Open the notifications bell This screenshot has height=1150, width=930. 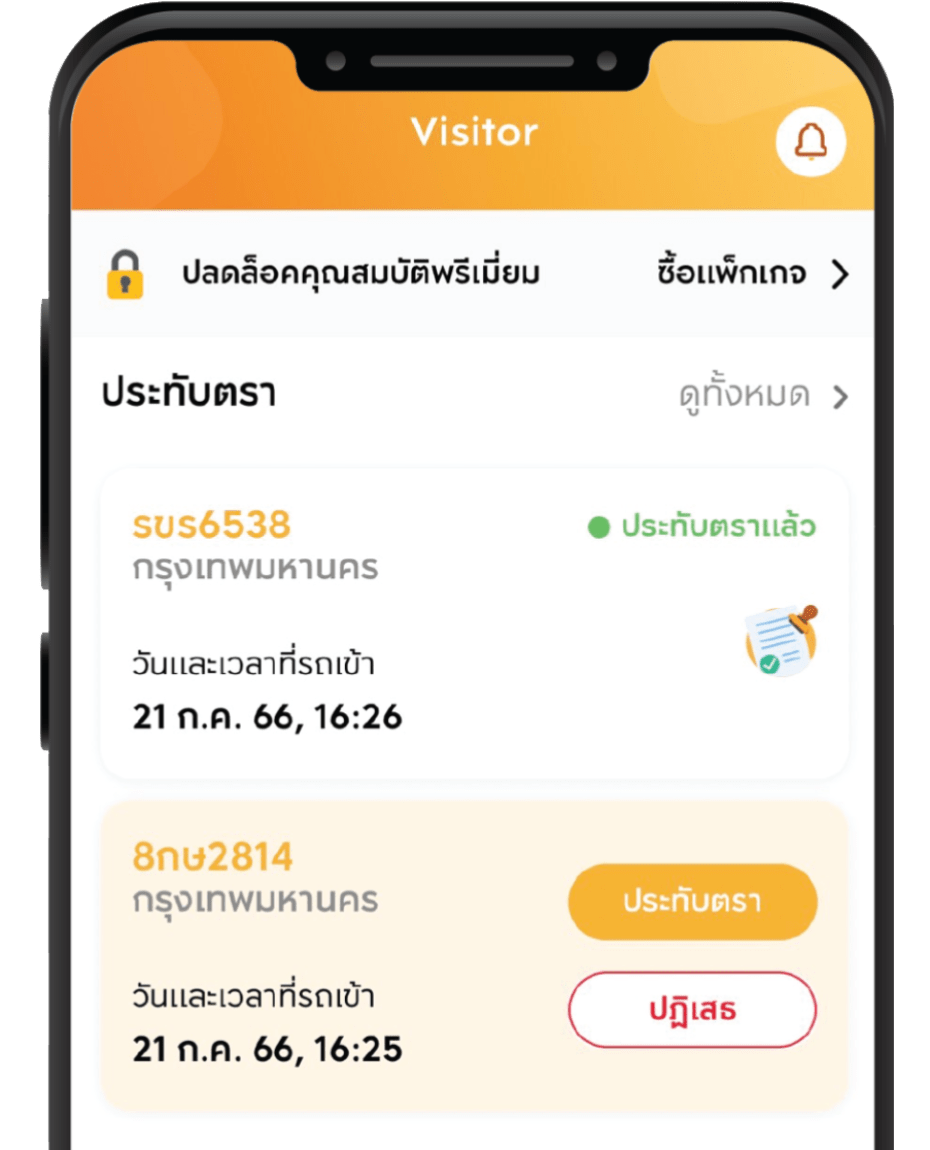(810, 142)
